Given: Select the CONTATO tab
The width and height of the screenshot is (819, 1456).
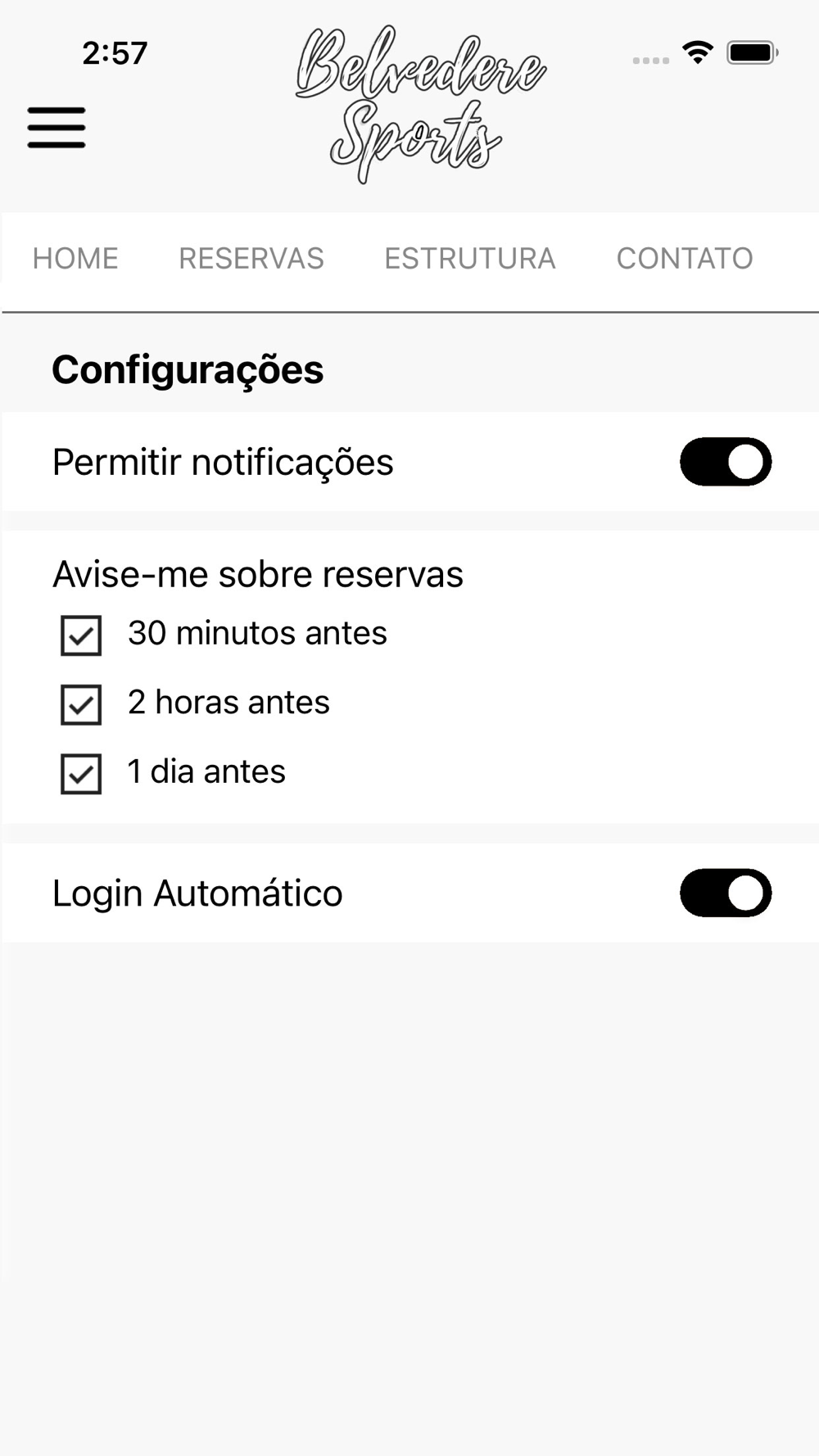Looking at the screenshot, I should pos(685,259).
